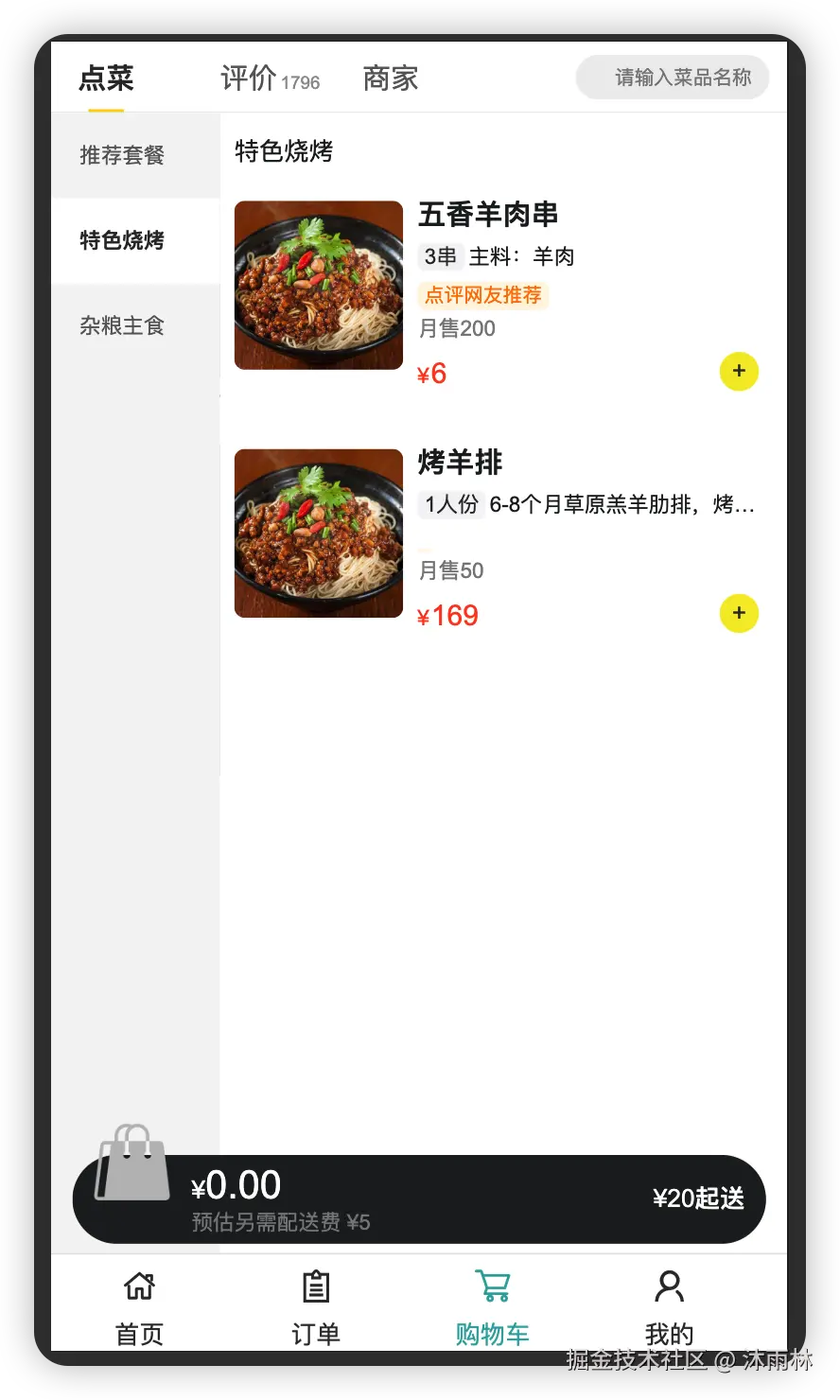Viewport: 840px width, 1400px height.
Task: Add 五香羊肉串 to the cart
Action: (739, 372)
